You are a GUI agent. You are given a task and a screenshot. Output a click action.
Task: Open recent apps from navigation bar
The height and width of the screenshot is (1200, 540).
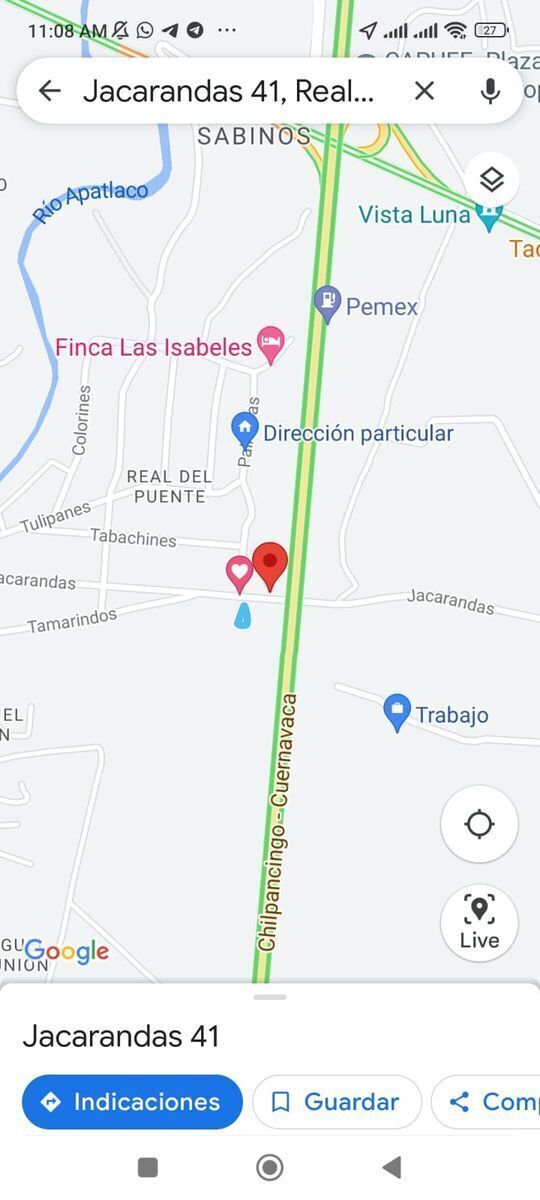[148, 1167]
